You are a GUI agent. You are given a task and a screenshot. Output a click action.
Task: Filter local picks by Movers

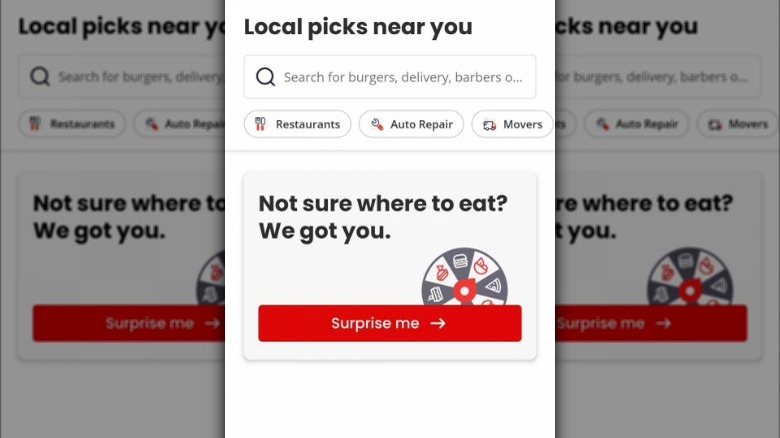512,124
